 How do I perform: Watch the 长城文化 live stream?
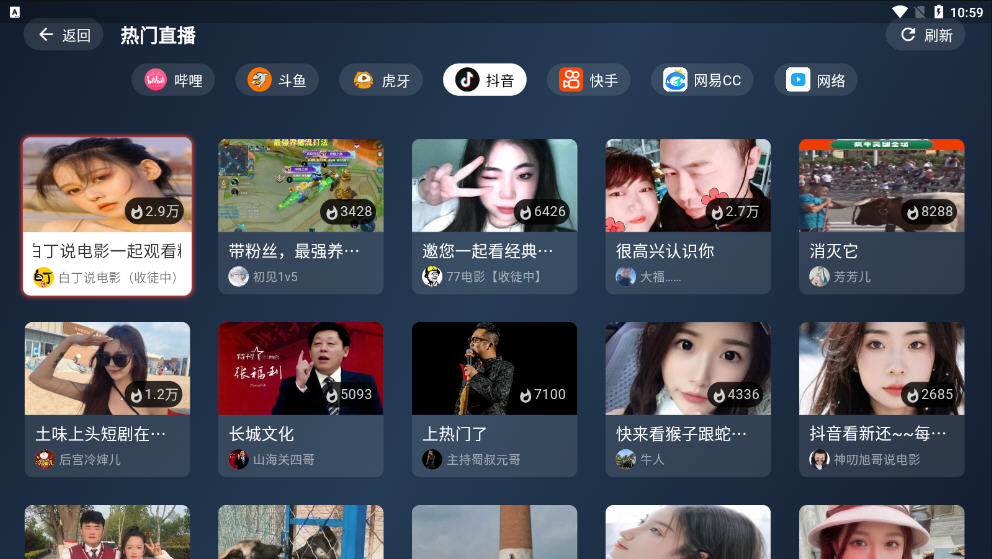point(300,398)
